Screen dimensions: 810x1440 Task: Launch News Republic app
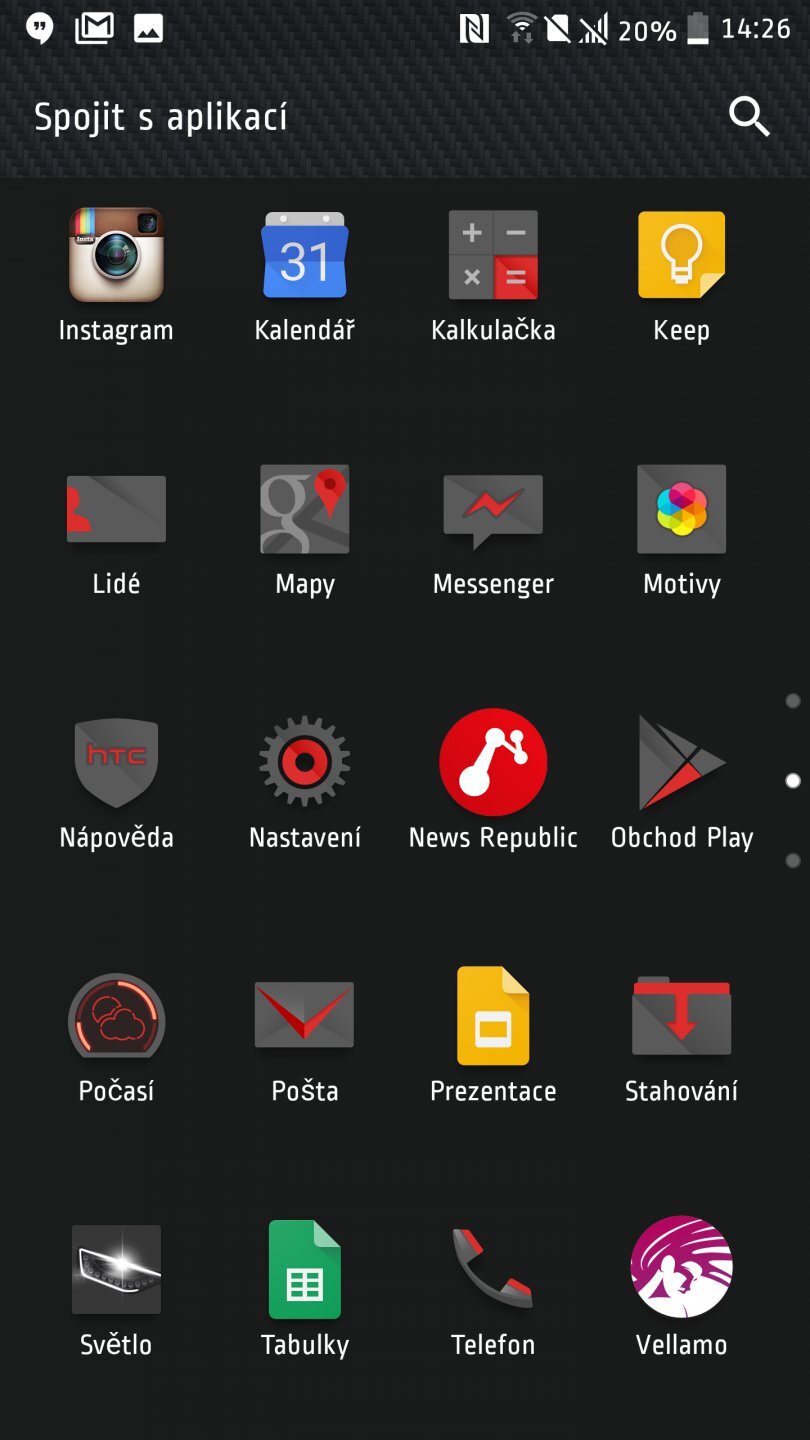tap(493, 763)
